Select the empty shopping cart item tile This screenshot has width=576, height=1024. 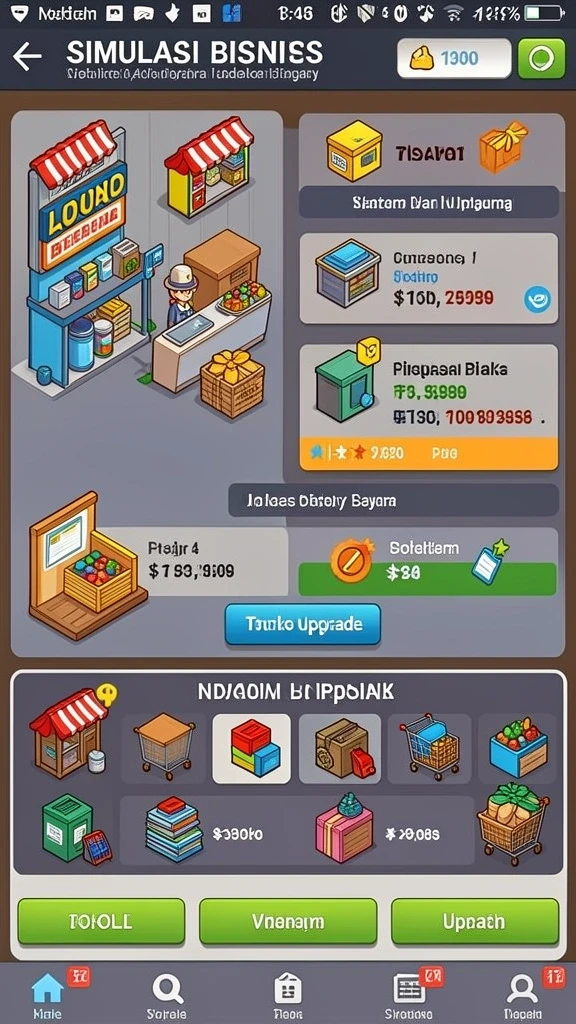pos(164,748)
